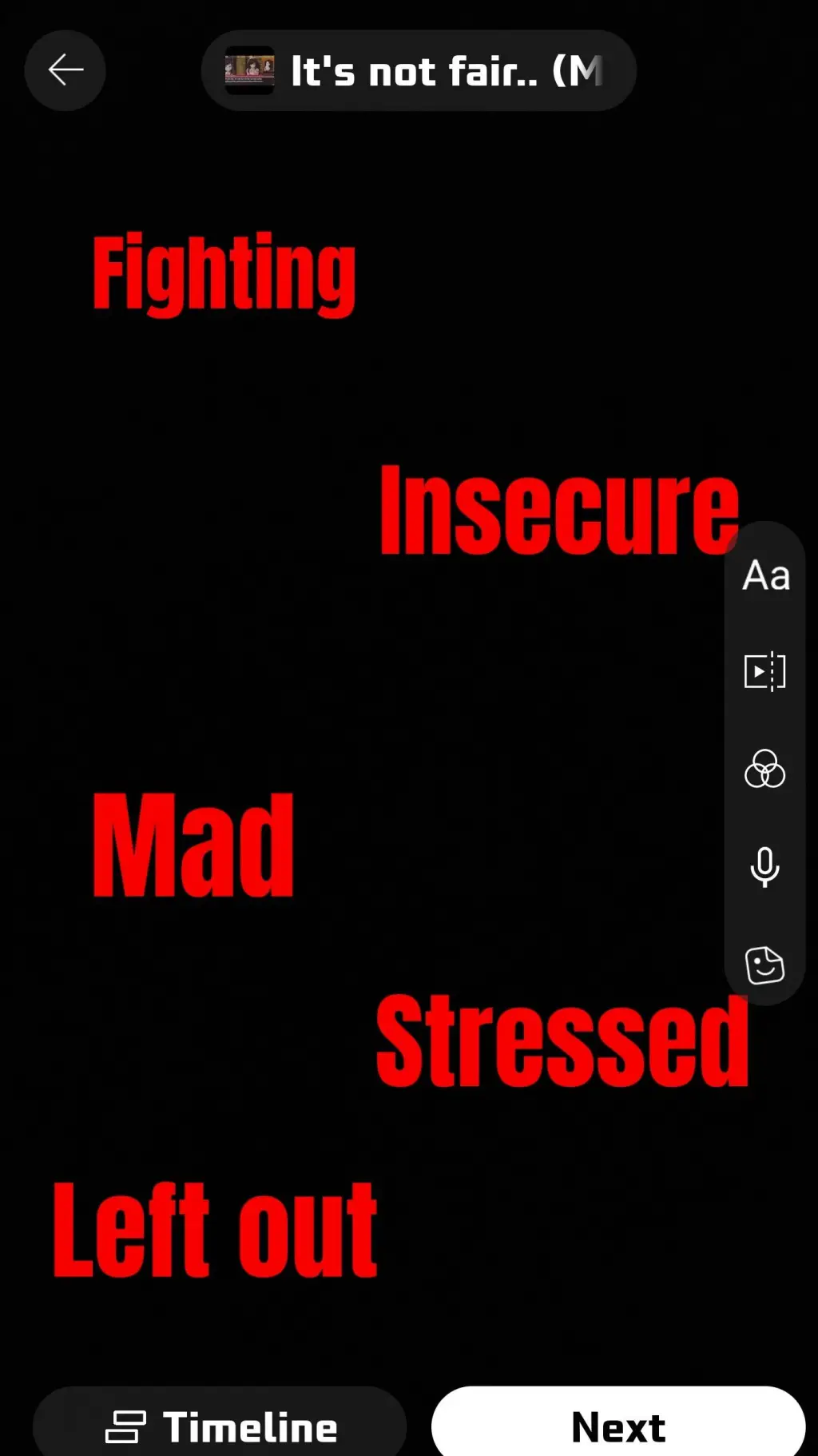Add text with the Aa tool

click(765, 575)
